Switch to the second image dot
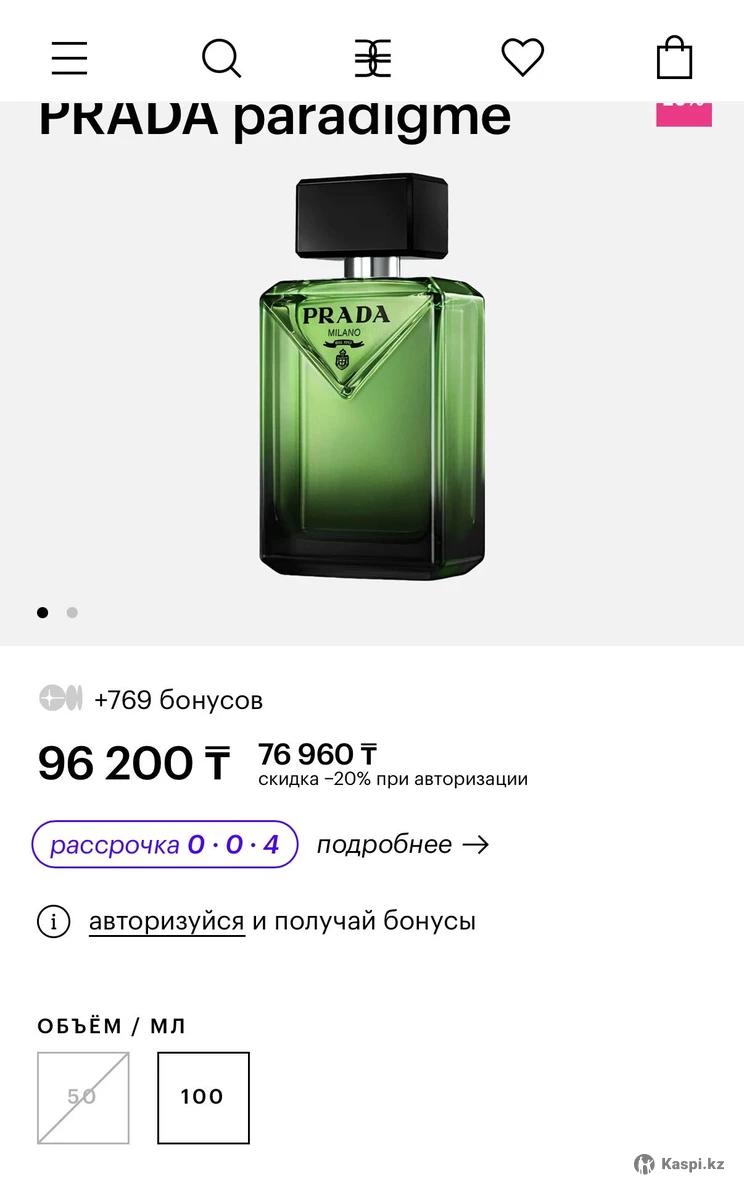The image size is (744, 1200). 72,613
